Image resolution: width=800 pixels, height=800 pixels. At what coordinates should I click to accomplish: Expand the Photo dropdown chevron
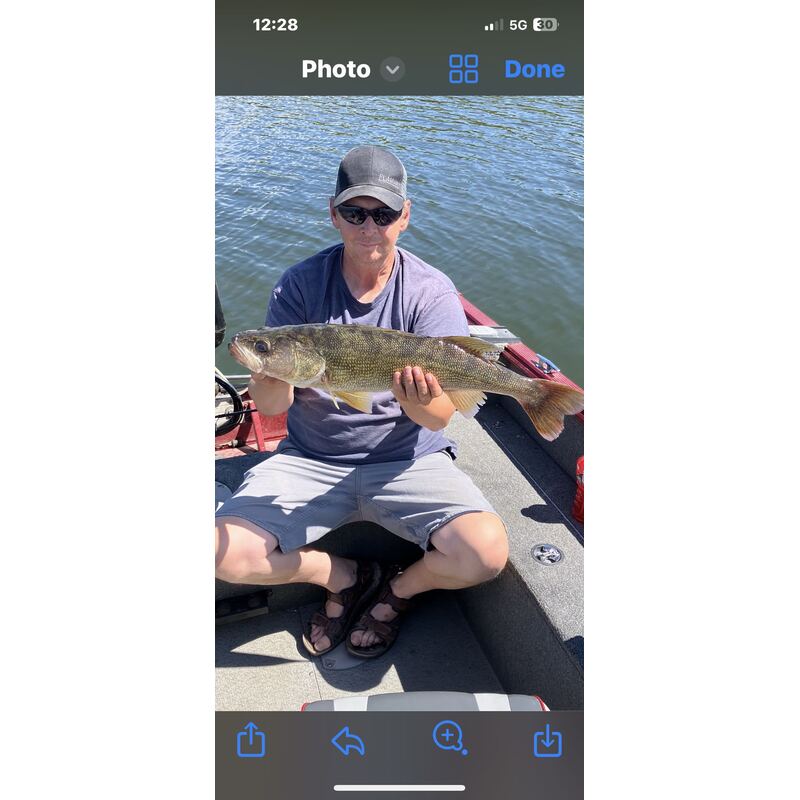point(393,69)
